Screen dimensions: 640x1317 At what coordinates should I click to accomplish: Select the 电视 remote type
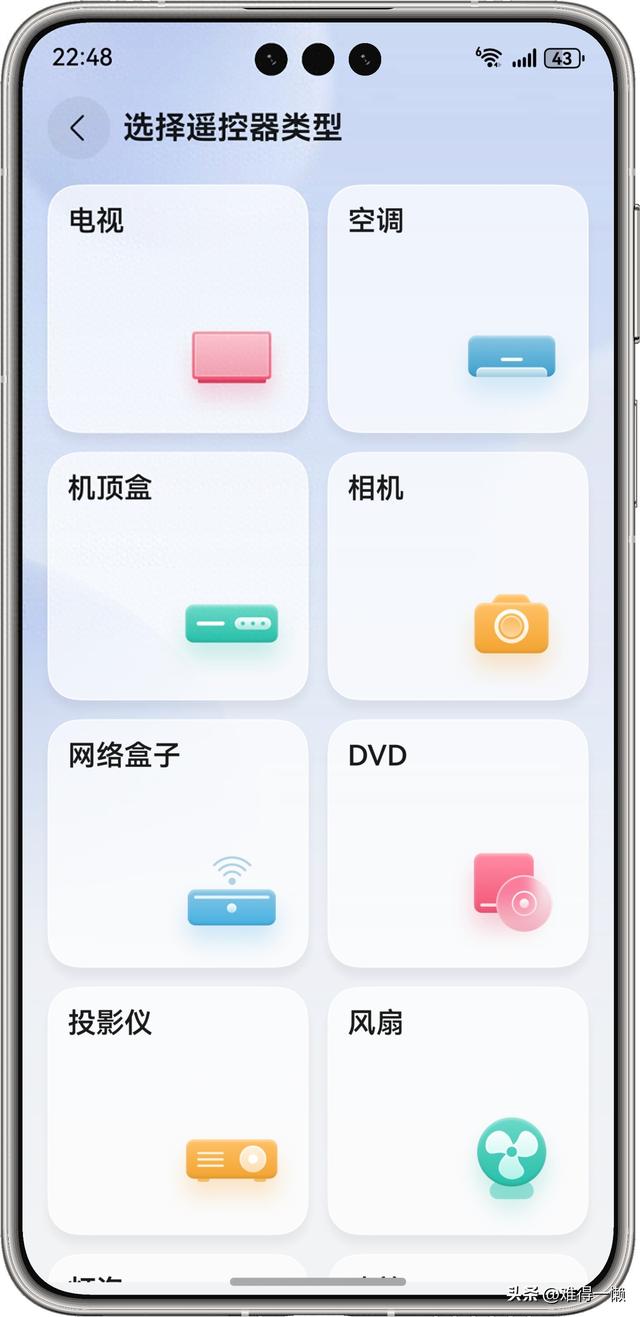pyautogui.click(x=178, y=308)
